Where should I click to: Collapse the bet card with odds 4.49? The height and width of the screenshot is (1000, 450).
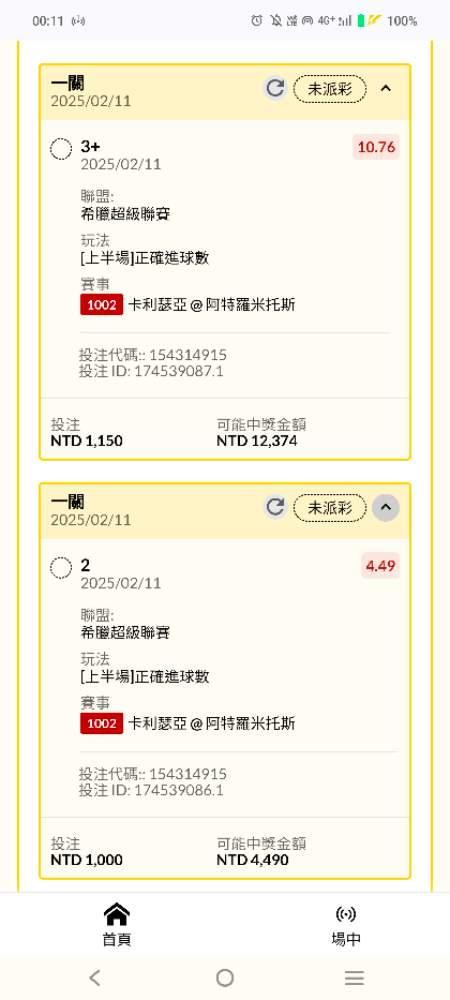(386, 508)
